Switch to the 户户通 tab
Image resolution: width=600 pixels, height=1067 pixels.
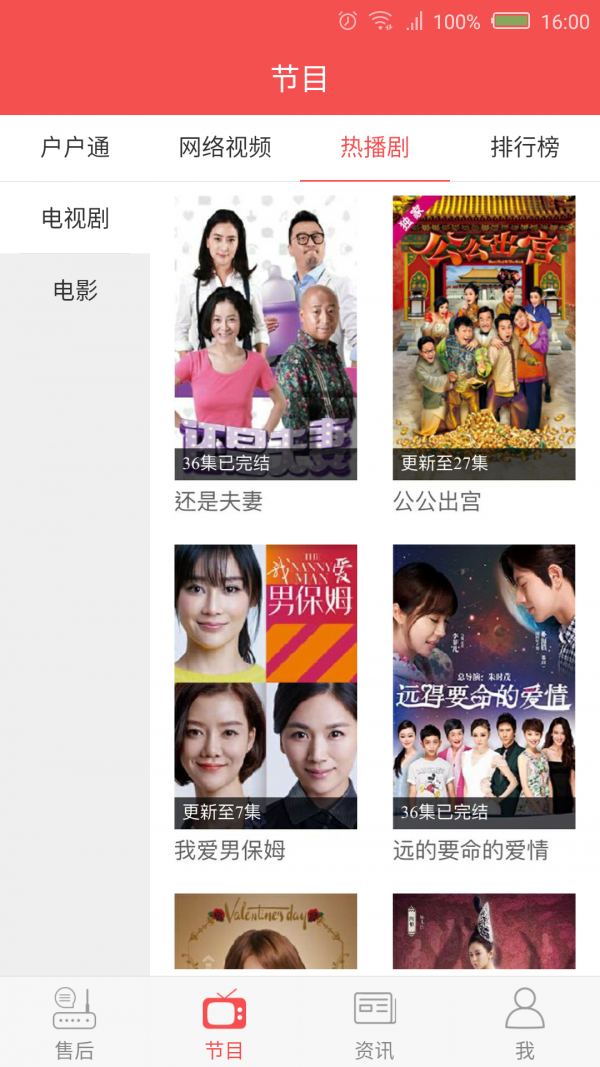pyautogui.click(x=75, y=148)
